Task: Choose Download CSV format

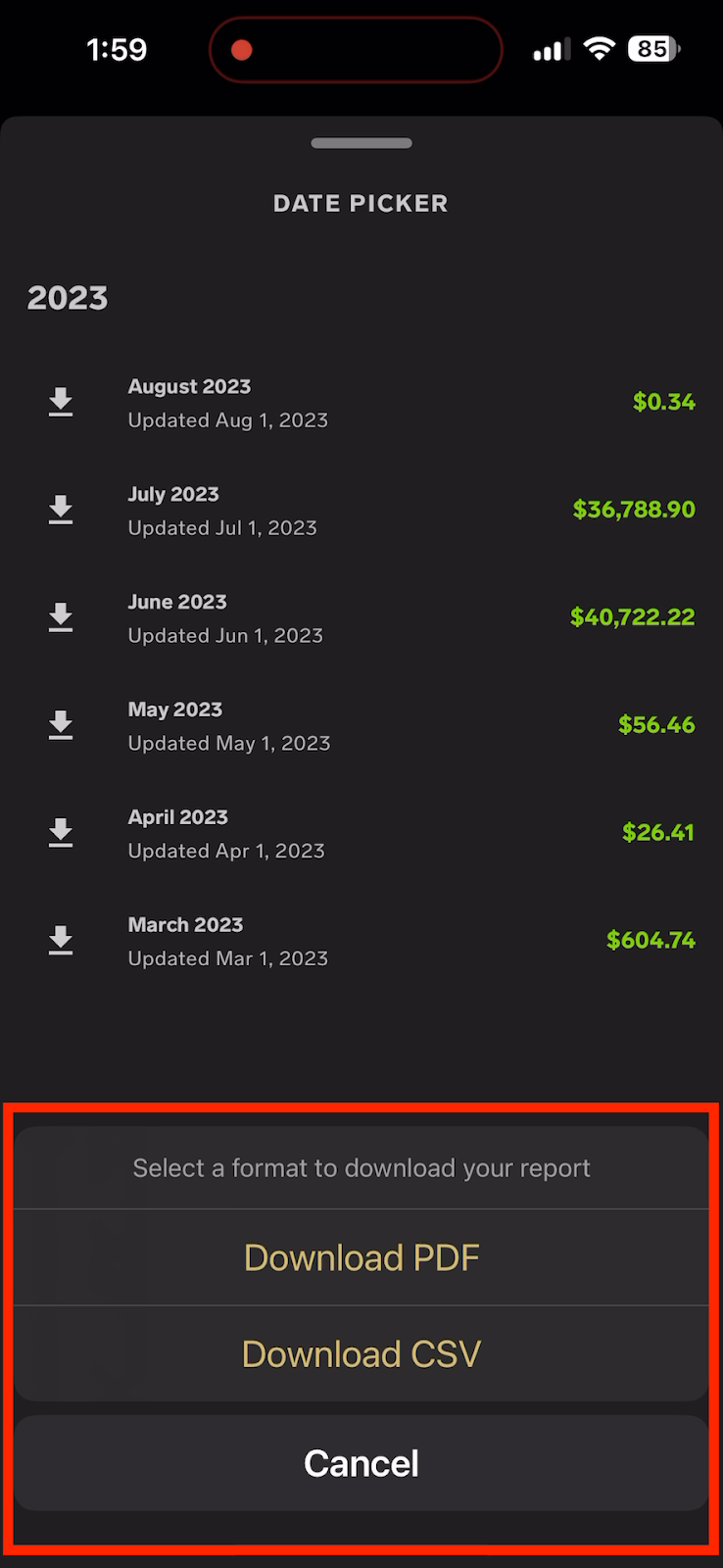Action: 361,1353
